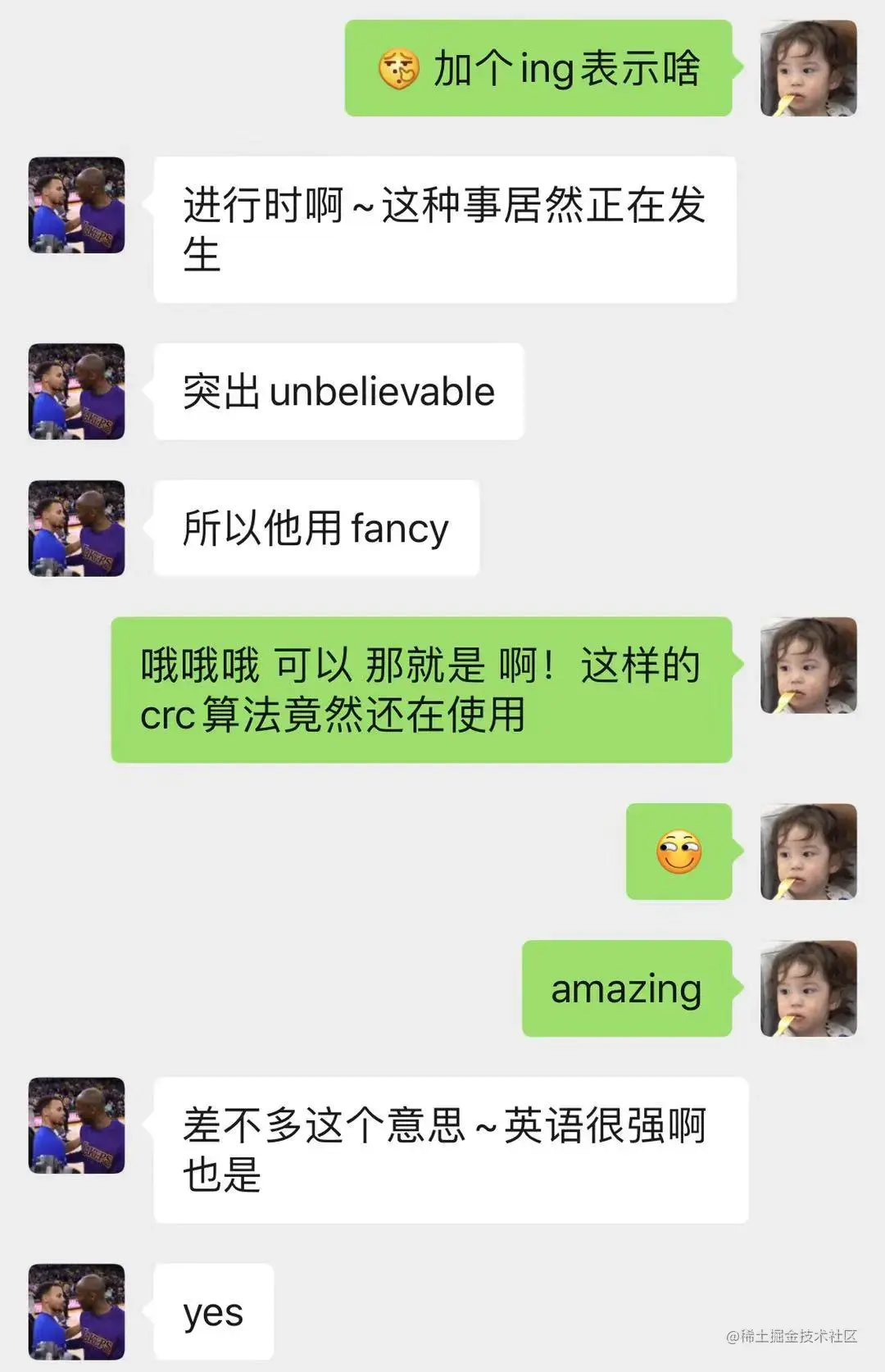Tap avatar next to "突出 unbelievable" message
This screenshot has height=1372, width=885.
coord(76,391)
